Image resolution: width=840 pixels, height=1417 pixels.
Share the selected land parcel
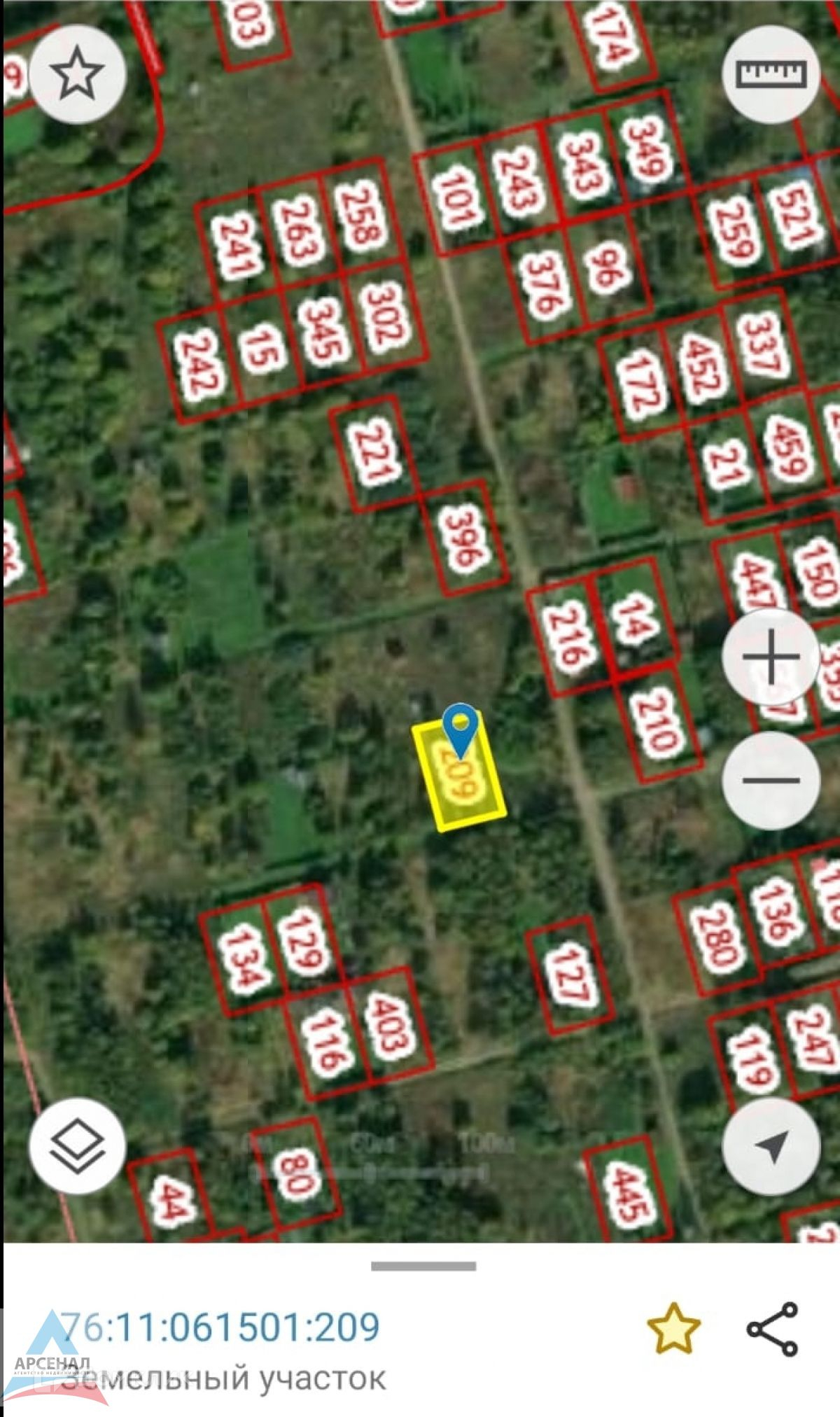point(771,1328)
